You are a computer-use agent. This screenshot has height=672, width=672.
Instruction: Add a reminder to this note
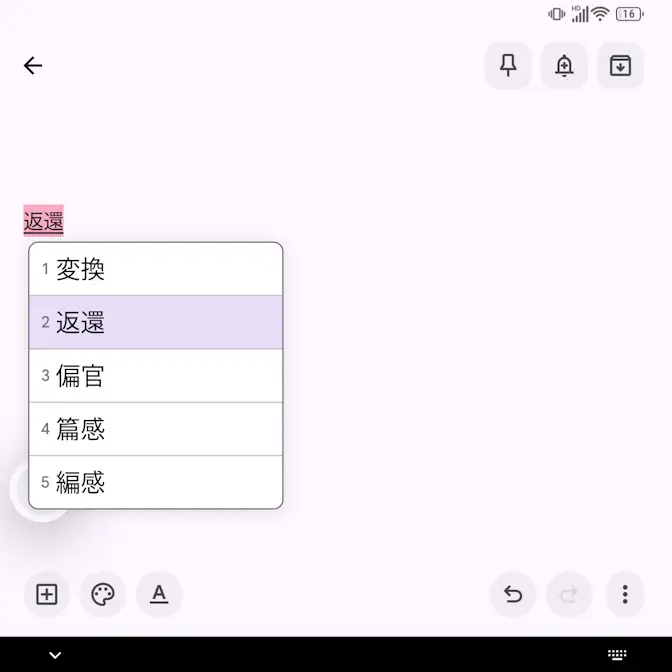564,66
